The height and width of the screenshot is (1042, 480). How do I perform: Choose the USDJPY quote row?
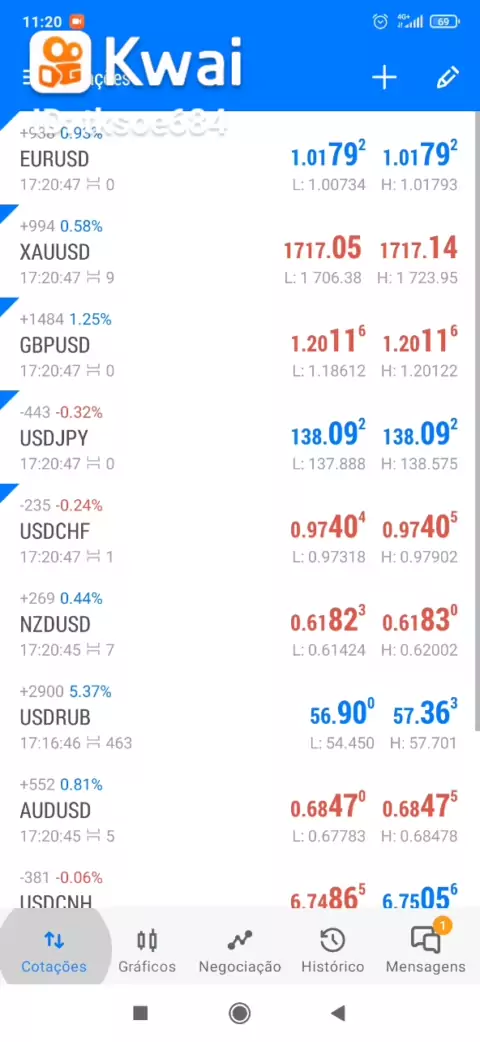(239, 437)
